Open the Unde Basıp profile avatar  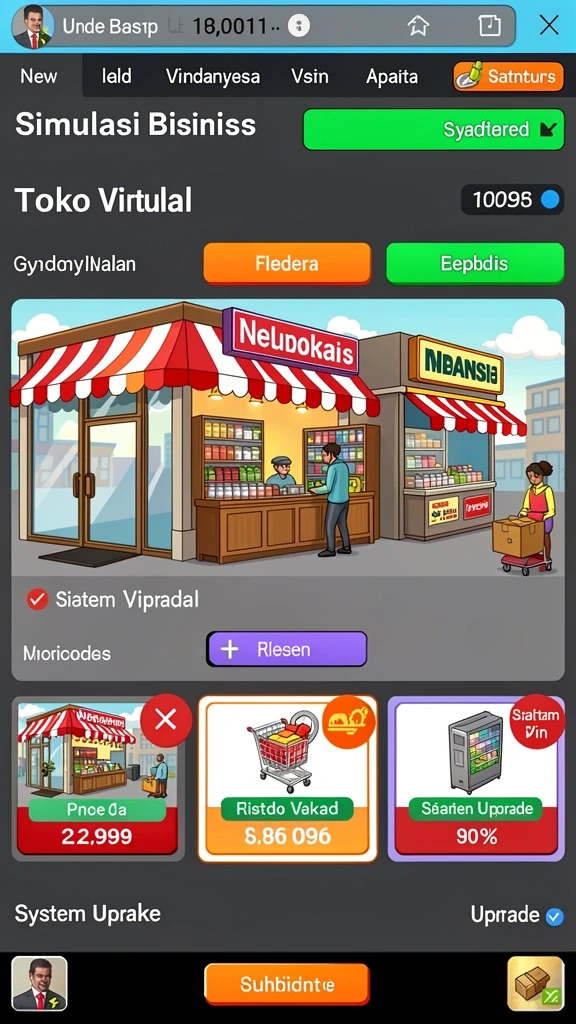[x=32, y=26]
